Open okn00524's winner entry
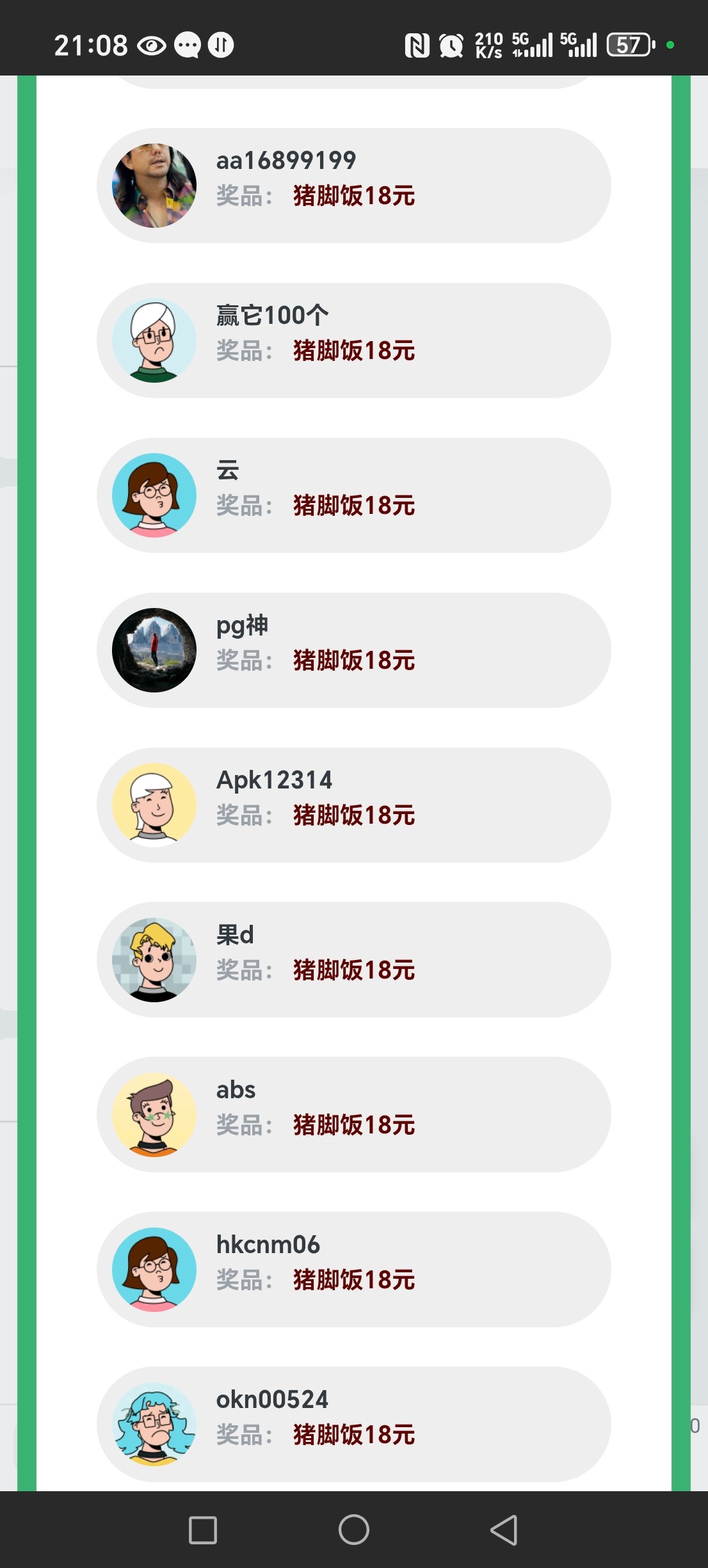Viewport: 708px width, 1568px height. point(353,1425)
